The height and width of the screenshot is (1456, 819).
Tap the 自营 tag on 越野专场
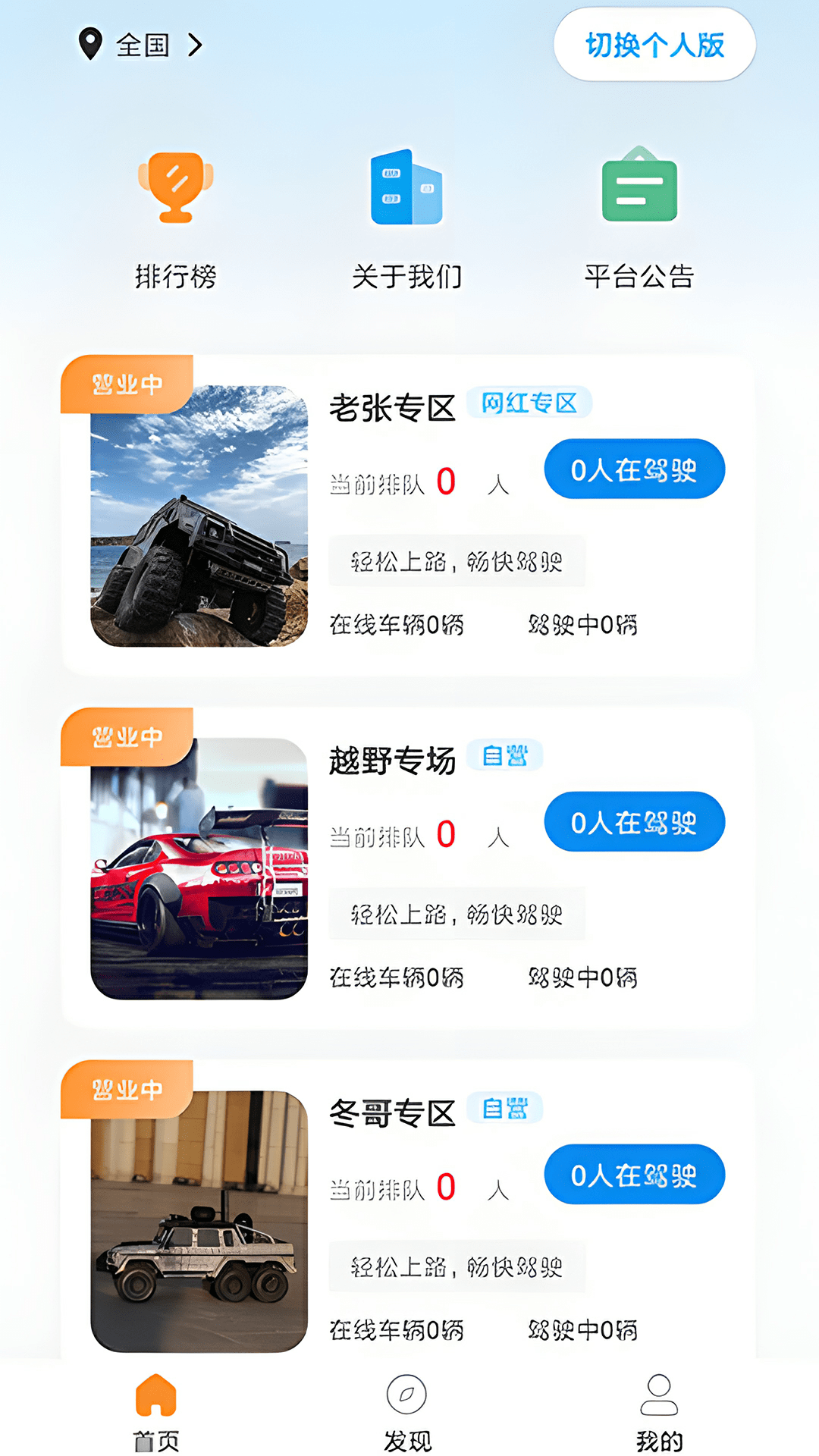coord(507,755)
